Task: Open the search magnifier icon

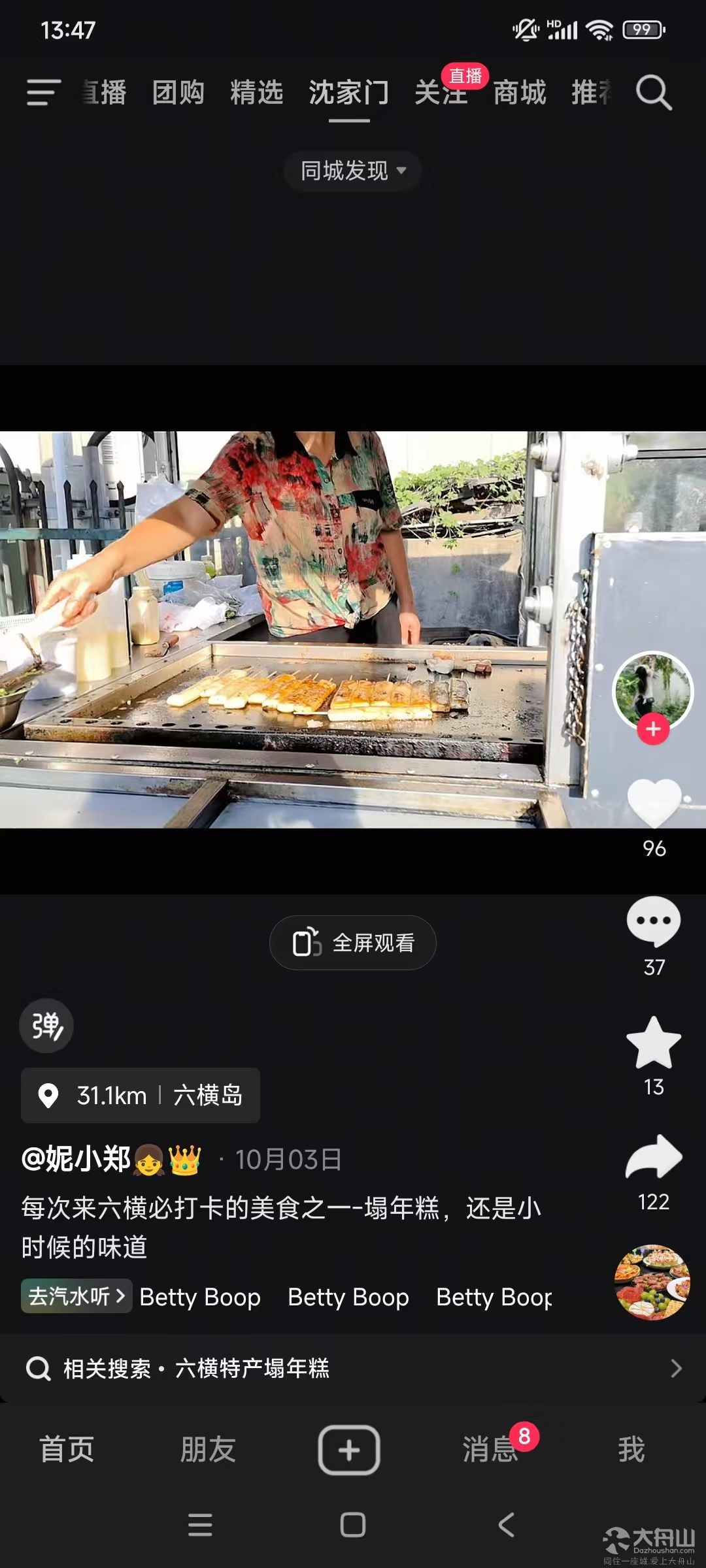Action: [x=654, y=93]
